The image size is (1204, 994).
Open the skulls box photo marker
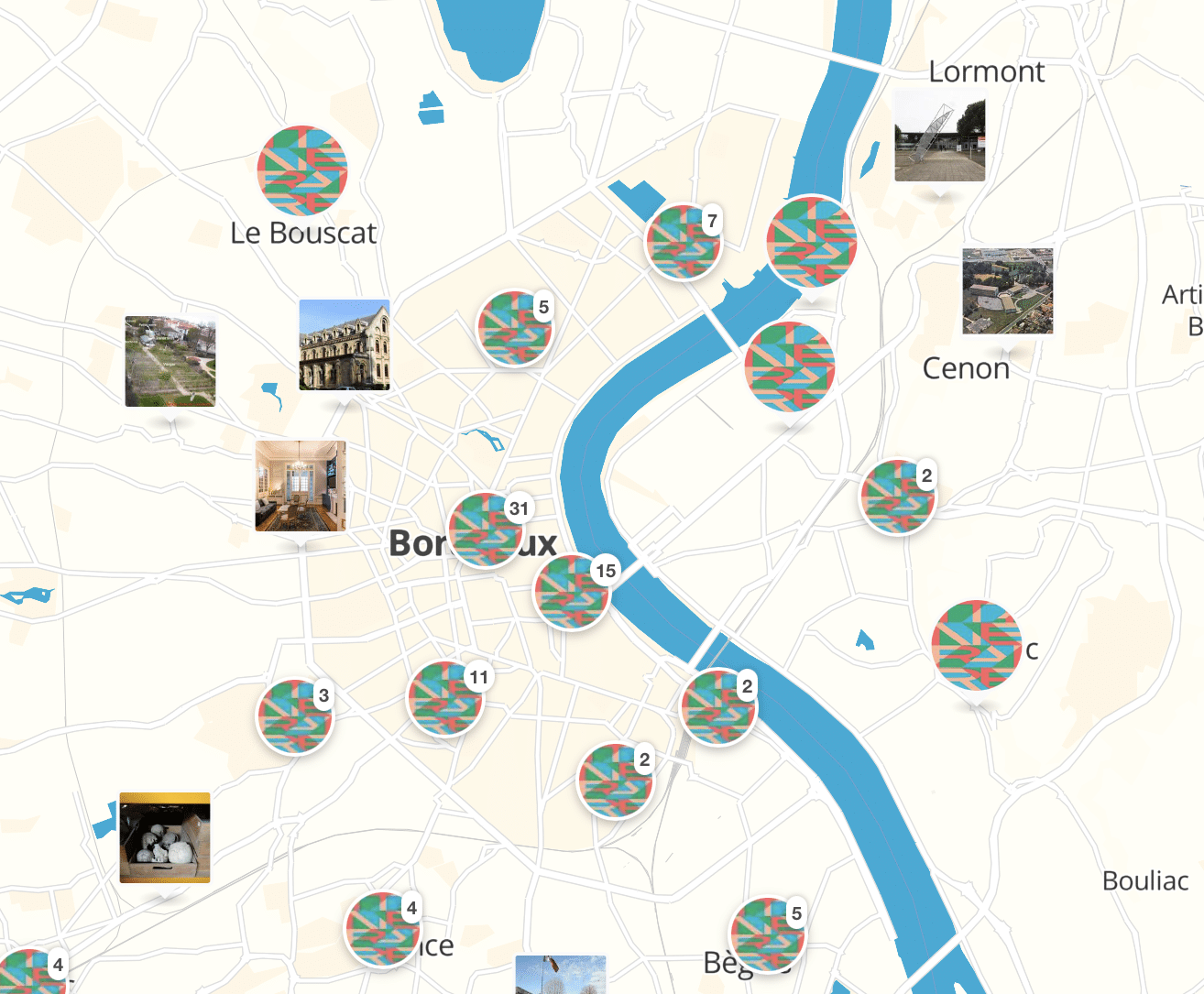(165, 837)
